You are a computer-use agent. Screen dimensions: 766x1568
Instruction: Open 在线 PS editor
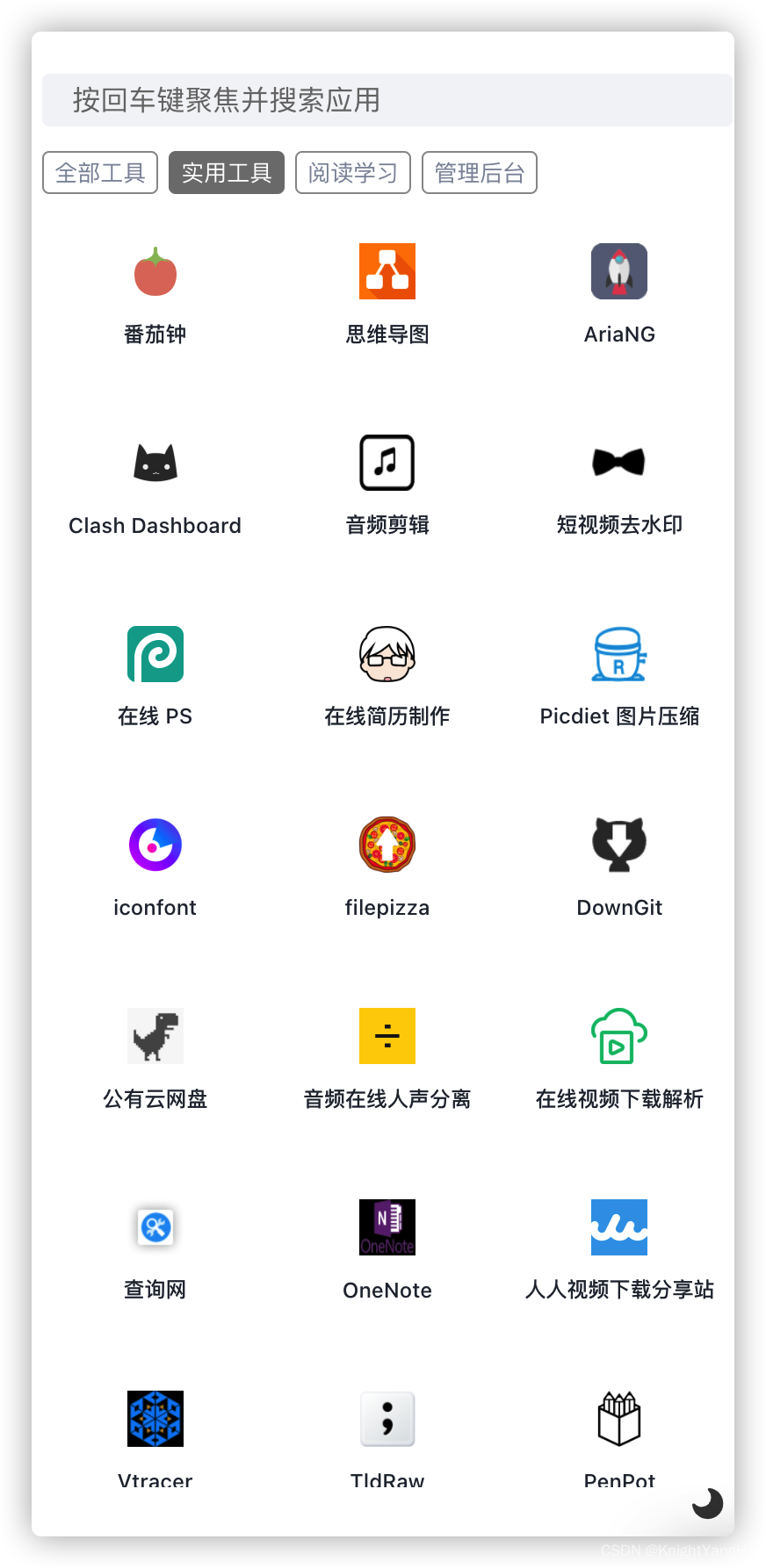tap(155, 654)
